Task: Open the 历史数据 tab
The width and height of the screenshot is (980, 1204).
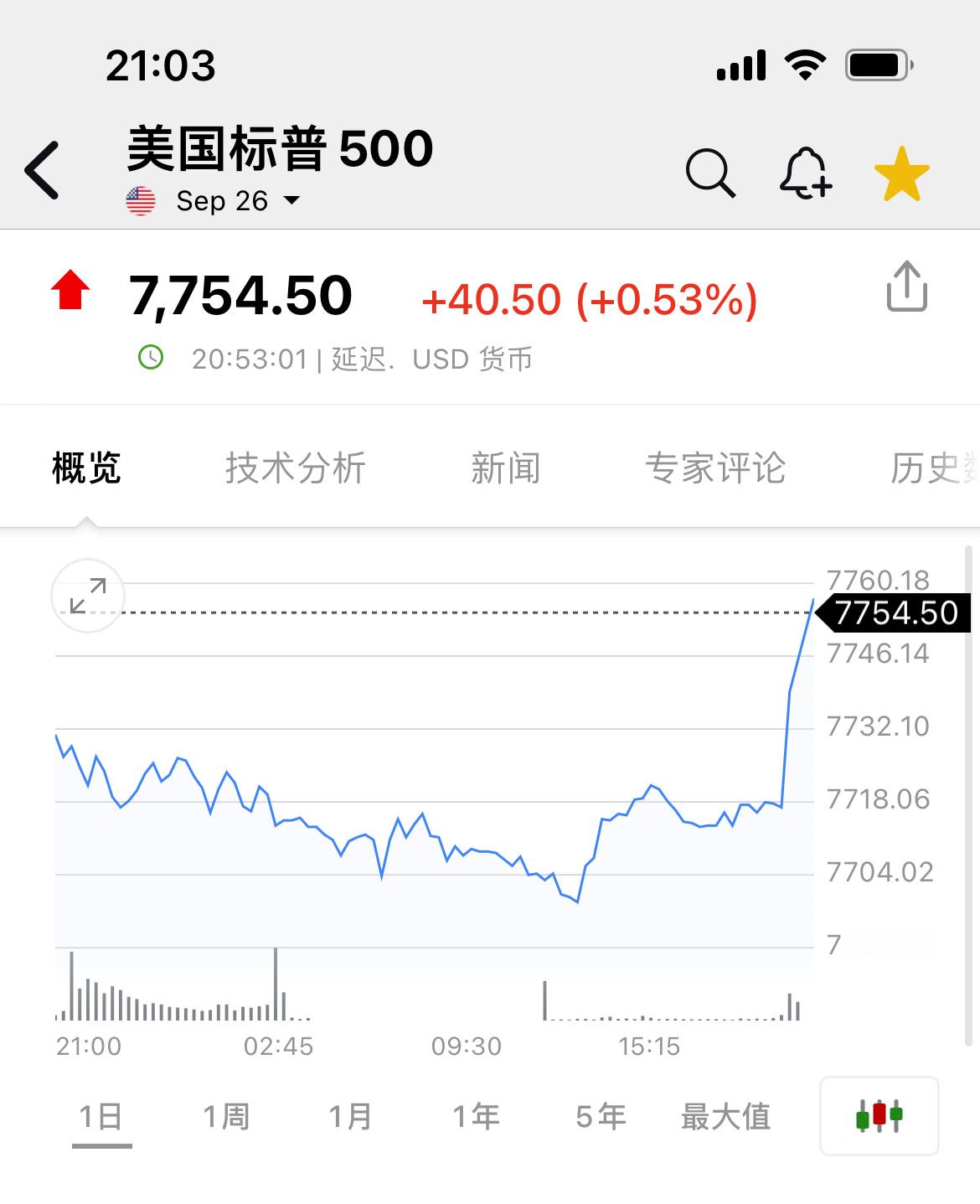Action: (935, 468)
